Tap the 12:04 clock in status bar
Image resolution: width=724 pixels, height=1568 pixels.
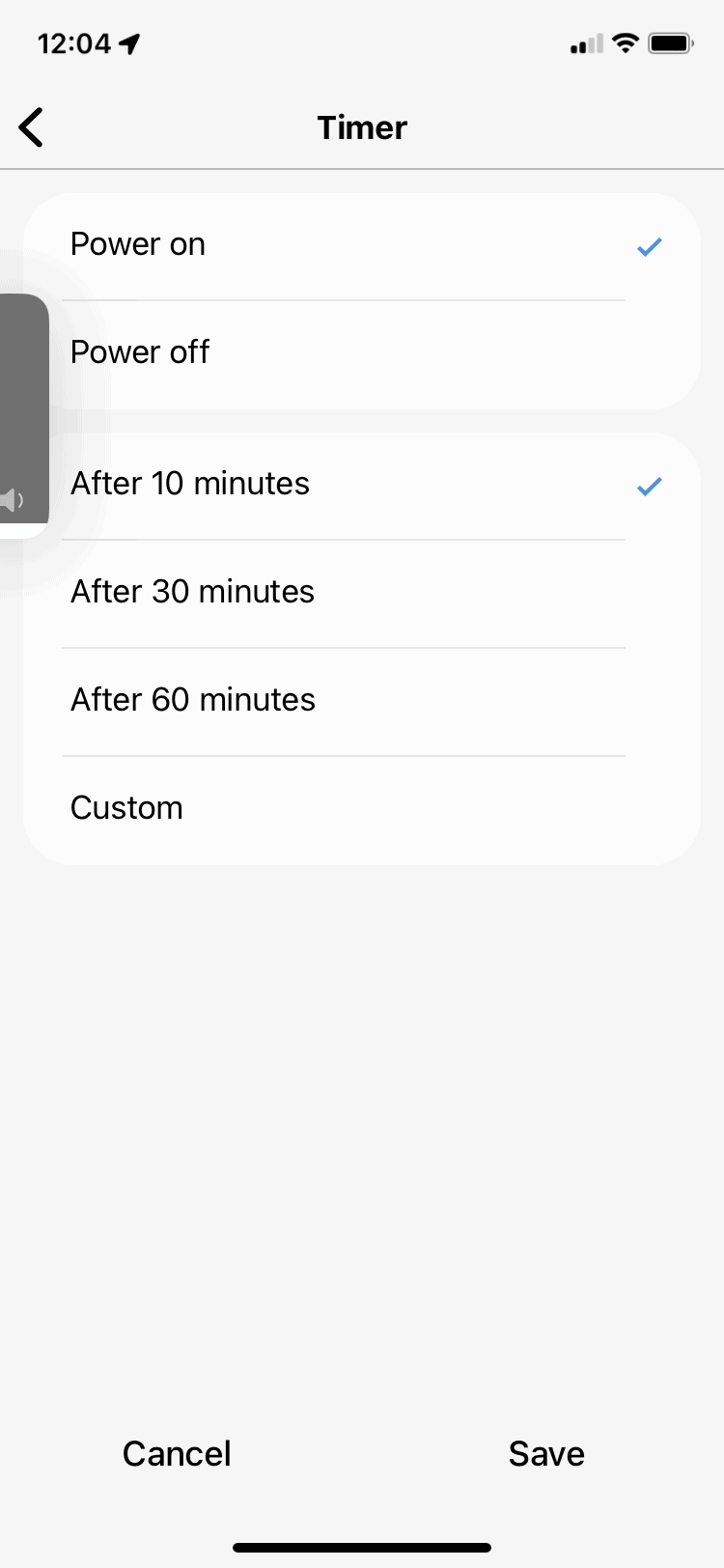pos(75,42)
